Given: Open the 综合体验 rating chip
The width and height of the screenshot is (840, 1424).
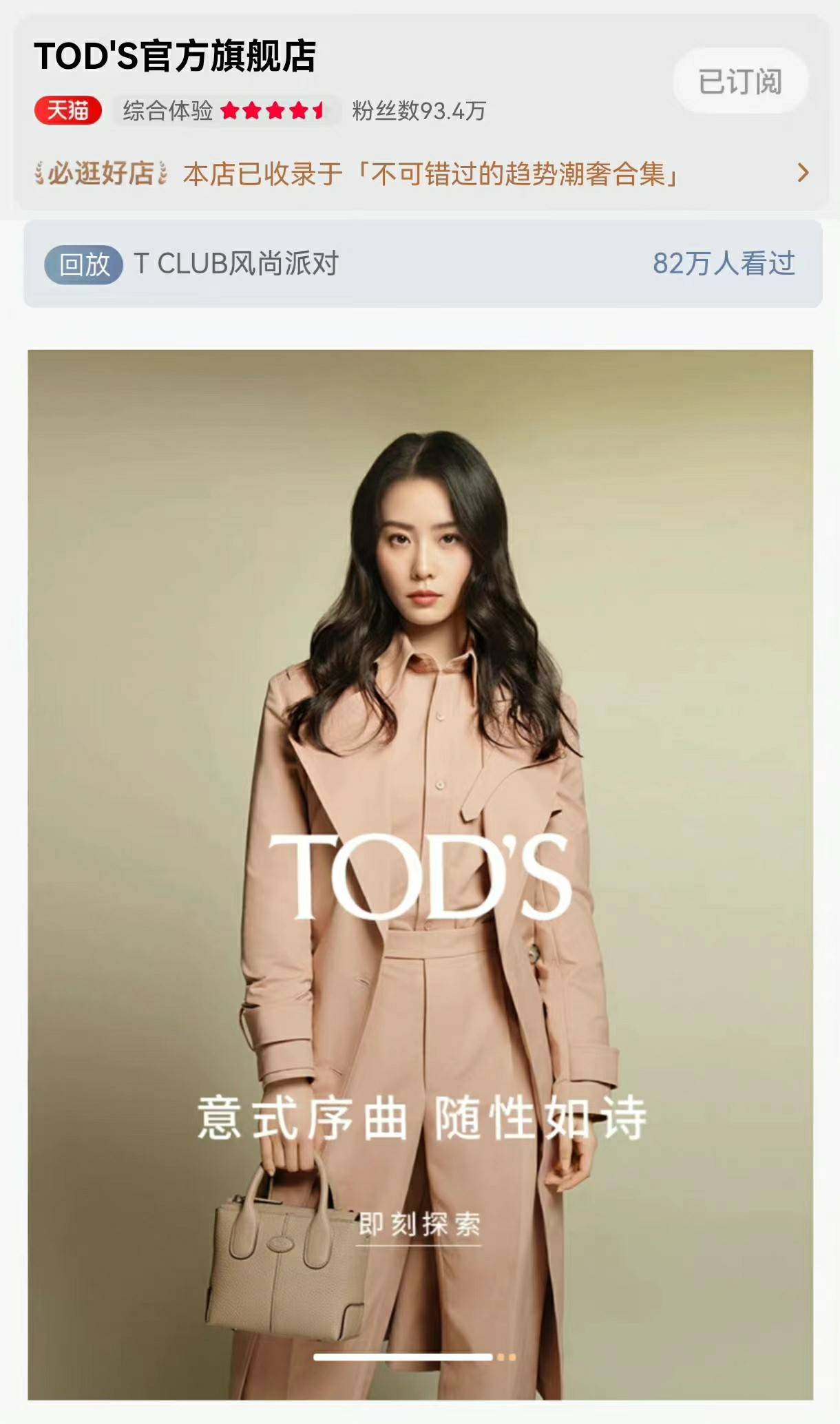Looking at the screenshot, I should 226,111.
